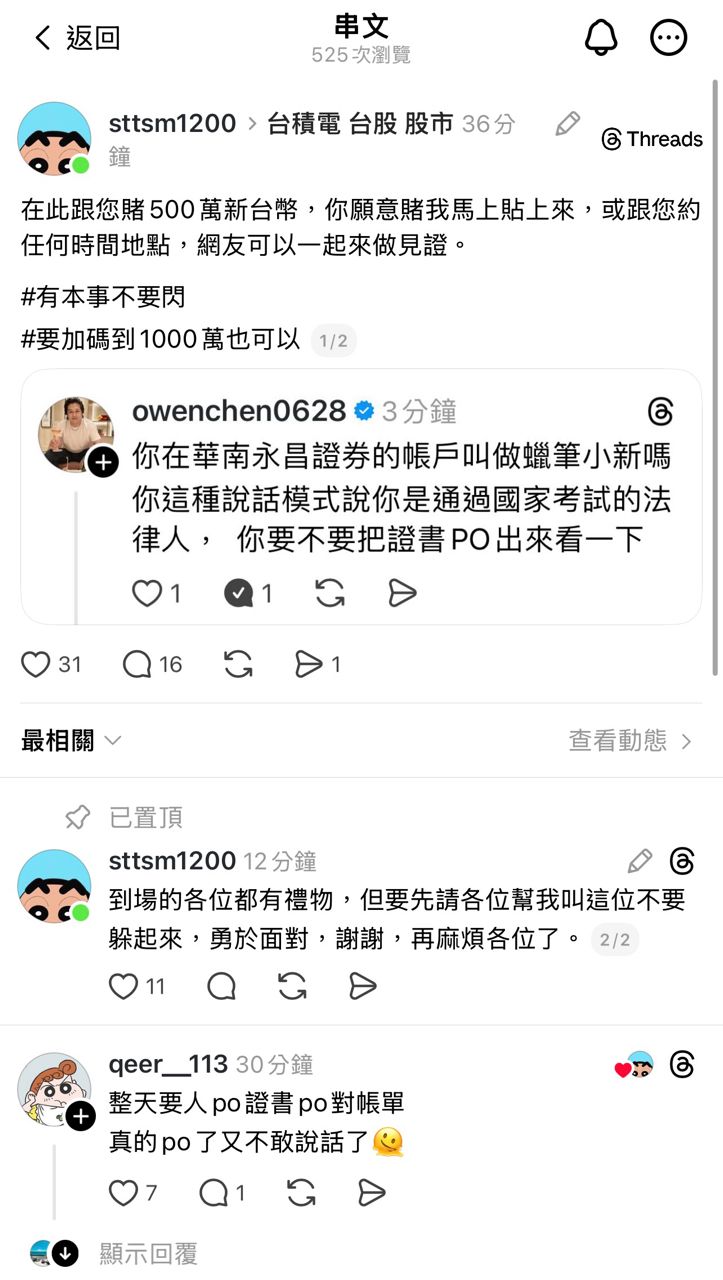Open comments on the main post
Screen dimensions: 723x1280
point(137,664)
